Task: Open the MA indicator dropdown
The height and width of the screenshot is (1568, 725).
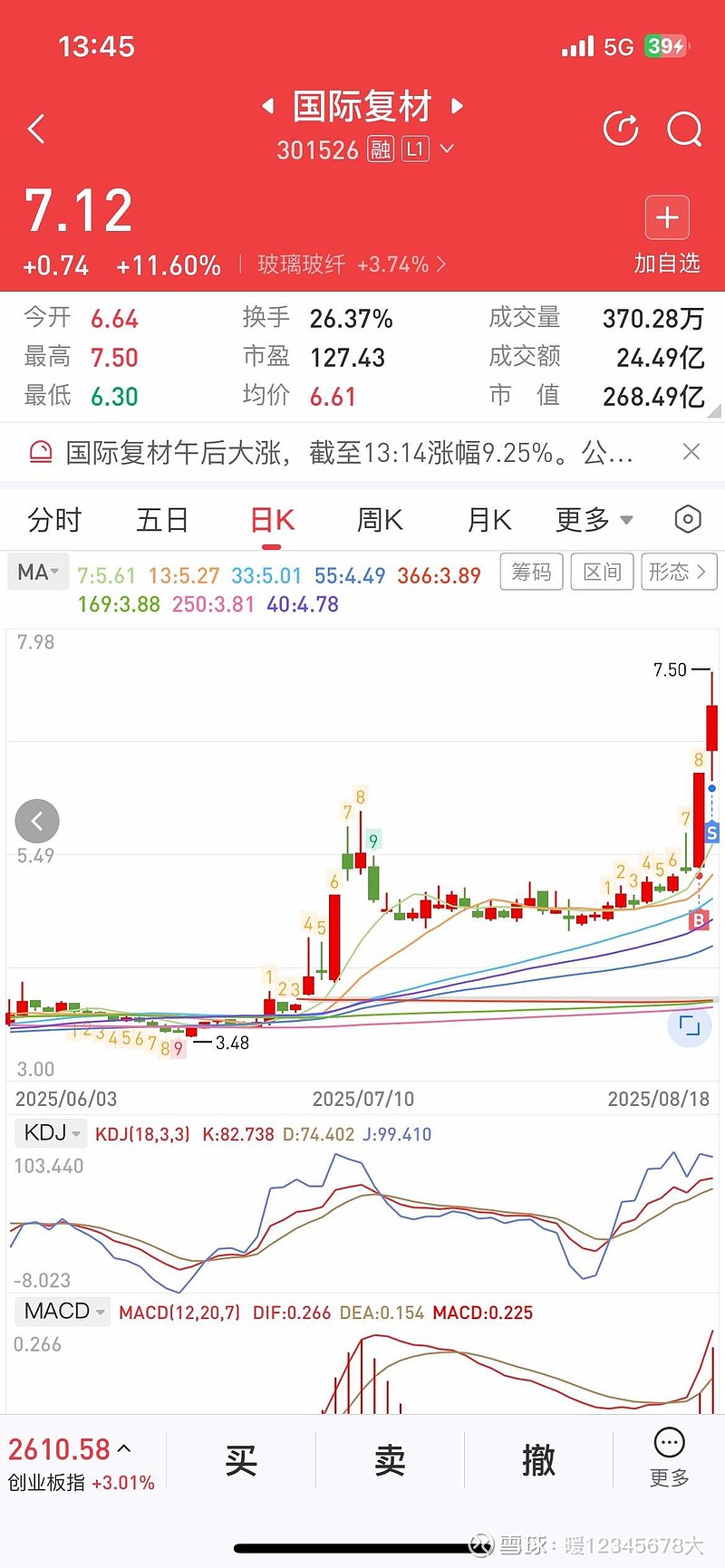Action: [x=38, y=572]
